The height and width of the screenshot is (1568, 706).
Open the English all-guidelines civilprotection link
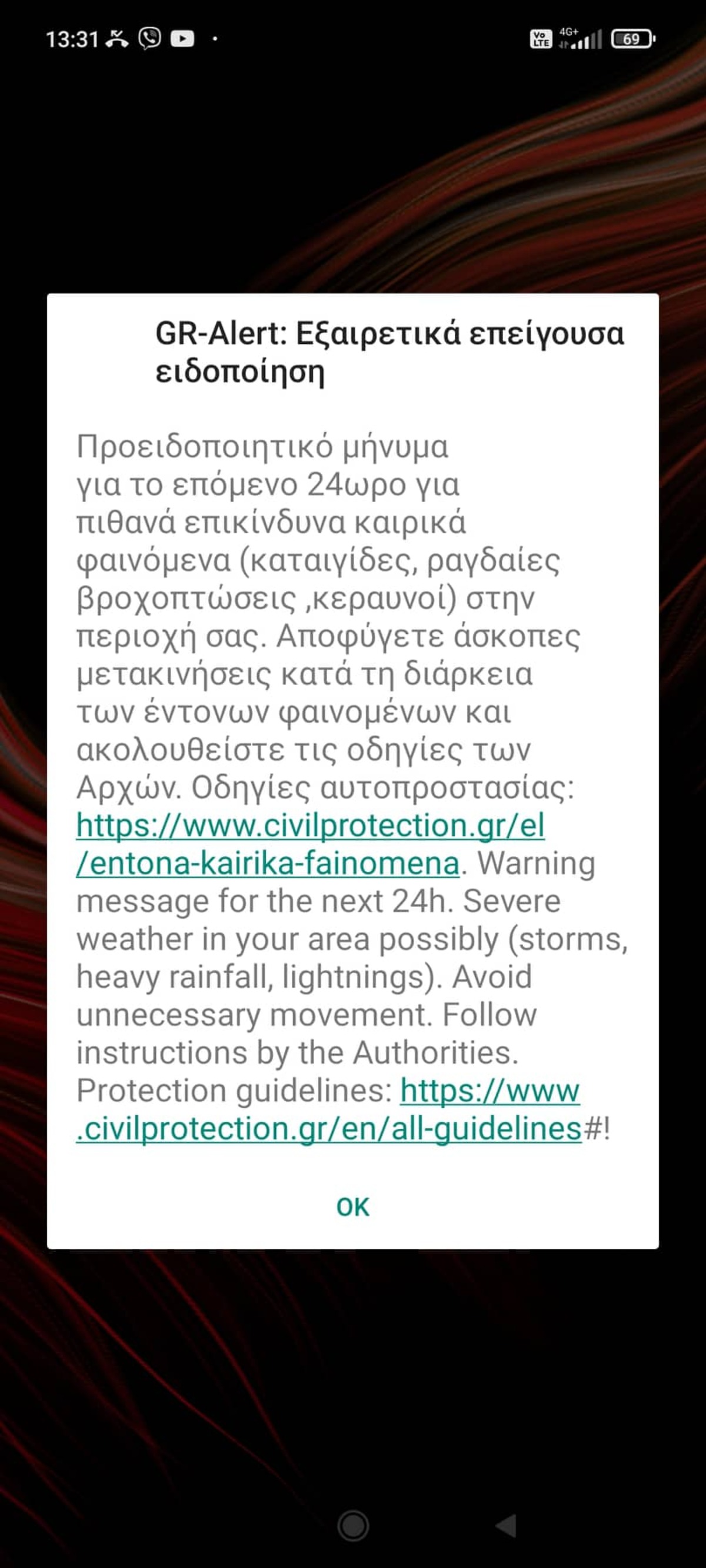[x=329, y=1128]
